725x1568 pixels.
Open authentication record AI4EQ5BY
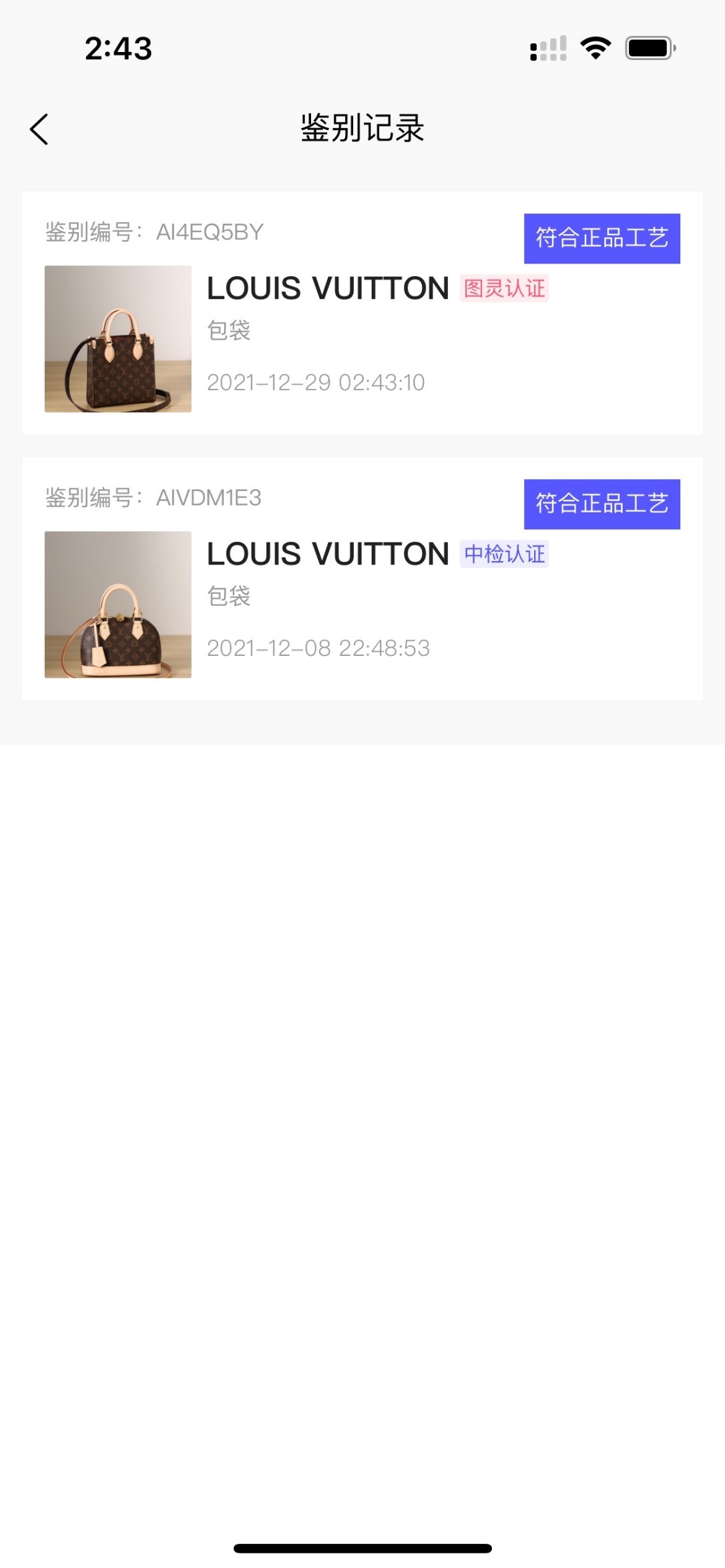[362, 314]
